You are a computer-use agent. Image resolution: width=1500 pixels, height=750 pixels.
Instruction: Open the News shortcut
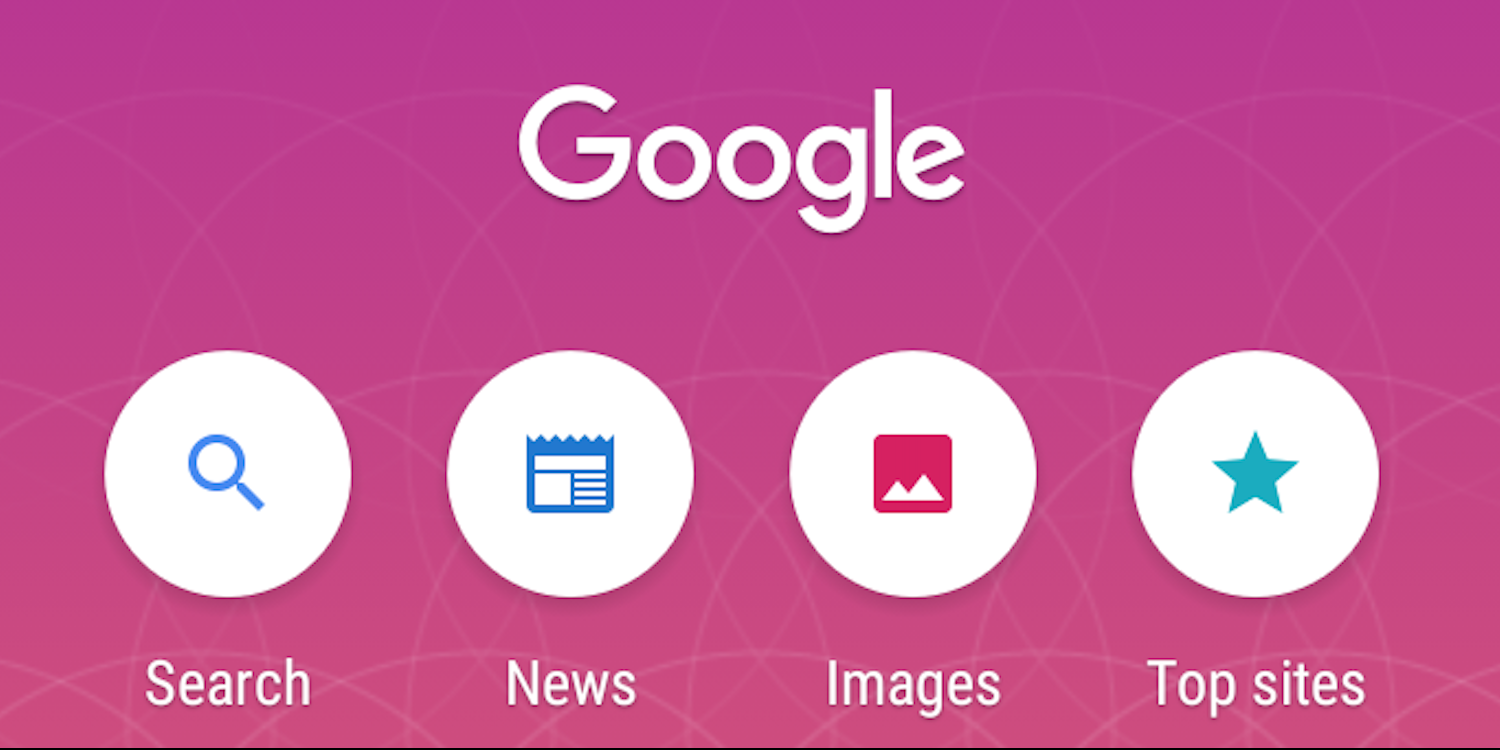click(570, 474)
